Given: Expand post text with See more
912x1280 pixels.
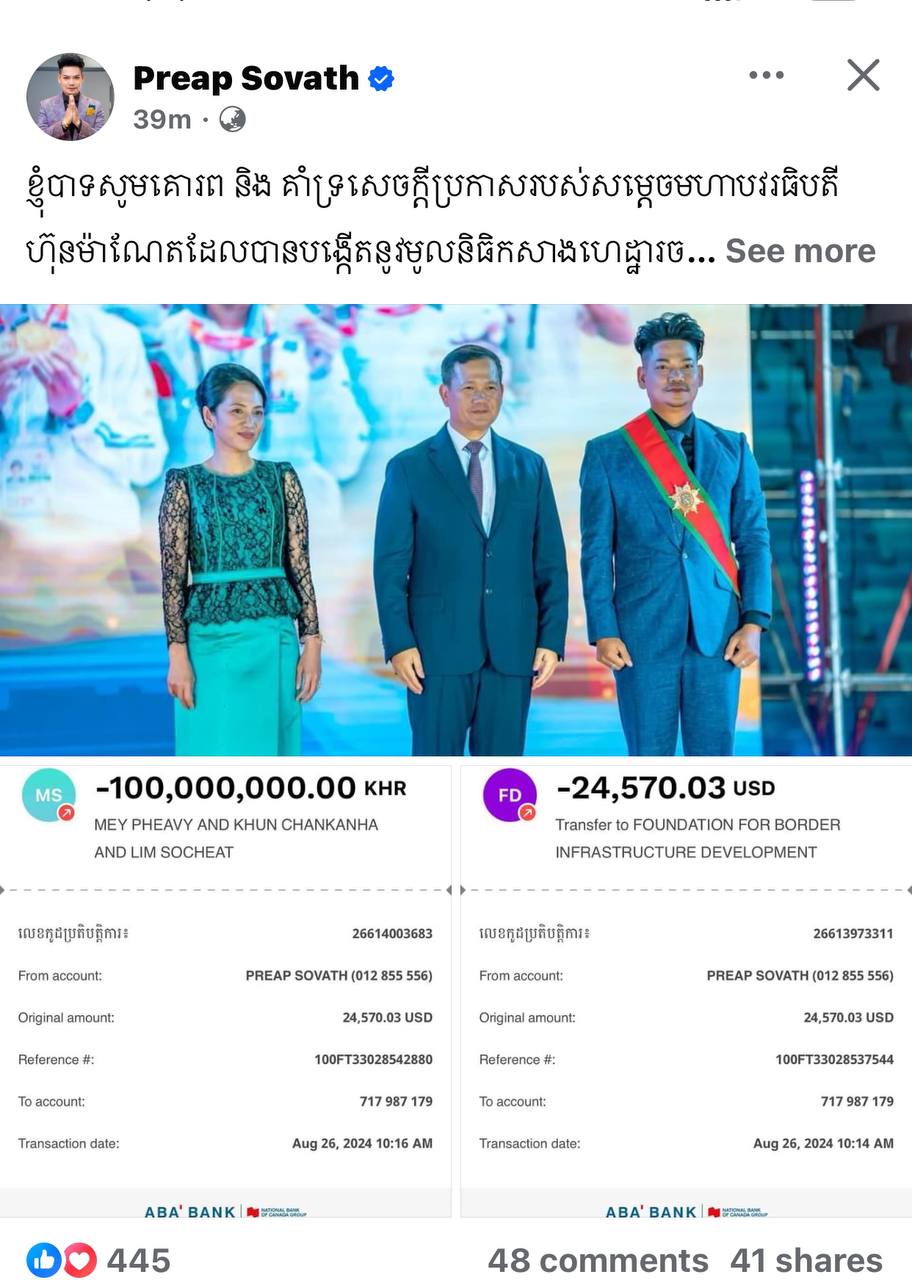Looking at the screenshot, I should pyautogui.click(x=800, y=250).
